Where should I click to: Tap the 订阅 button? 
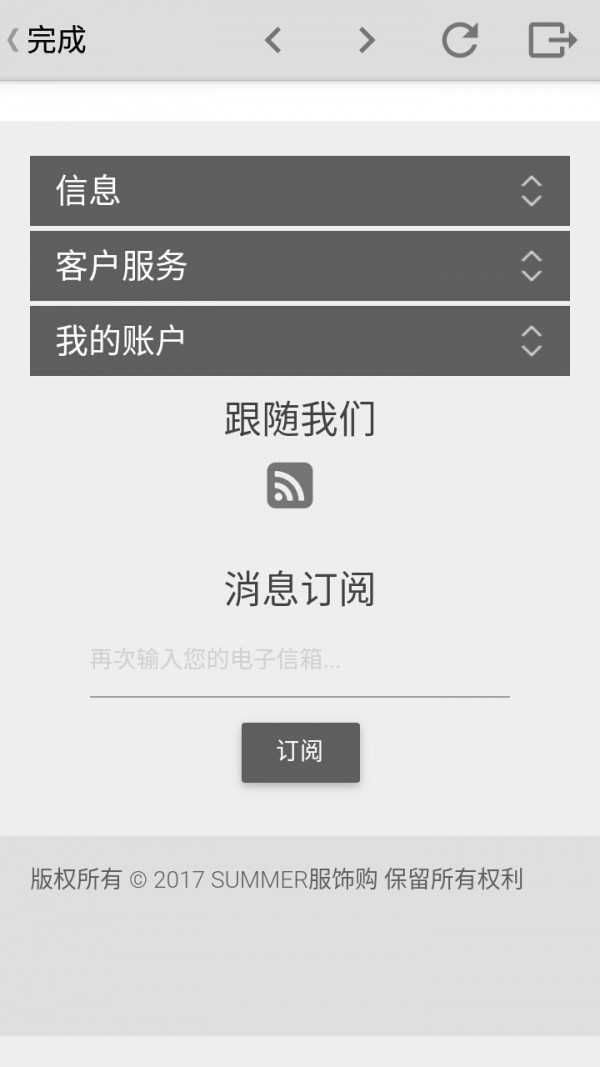[300, 752]
